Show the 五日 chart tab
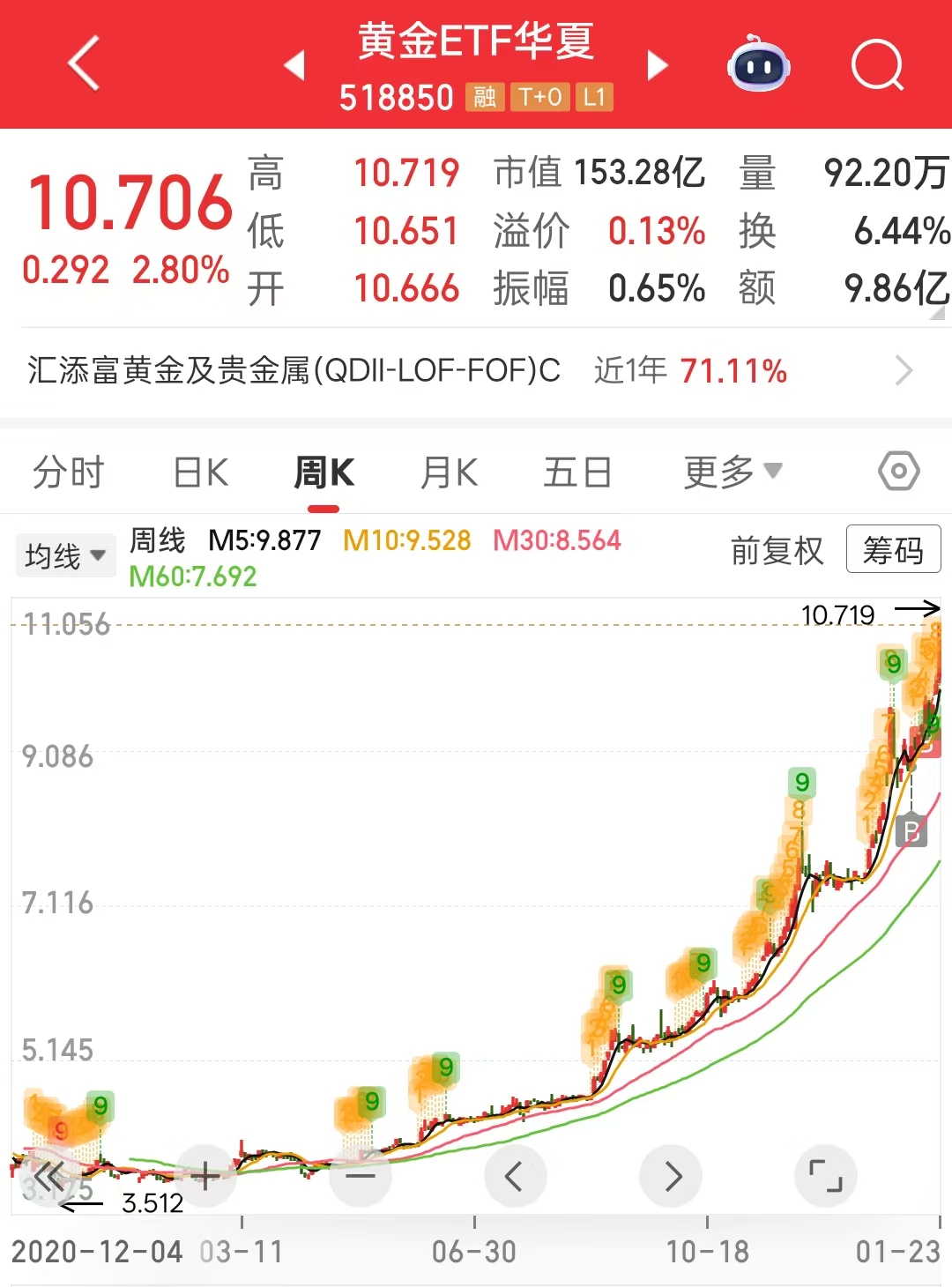This screenshot has height=1287, width=952. [x=577, y=472]
